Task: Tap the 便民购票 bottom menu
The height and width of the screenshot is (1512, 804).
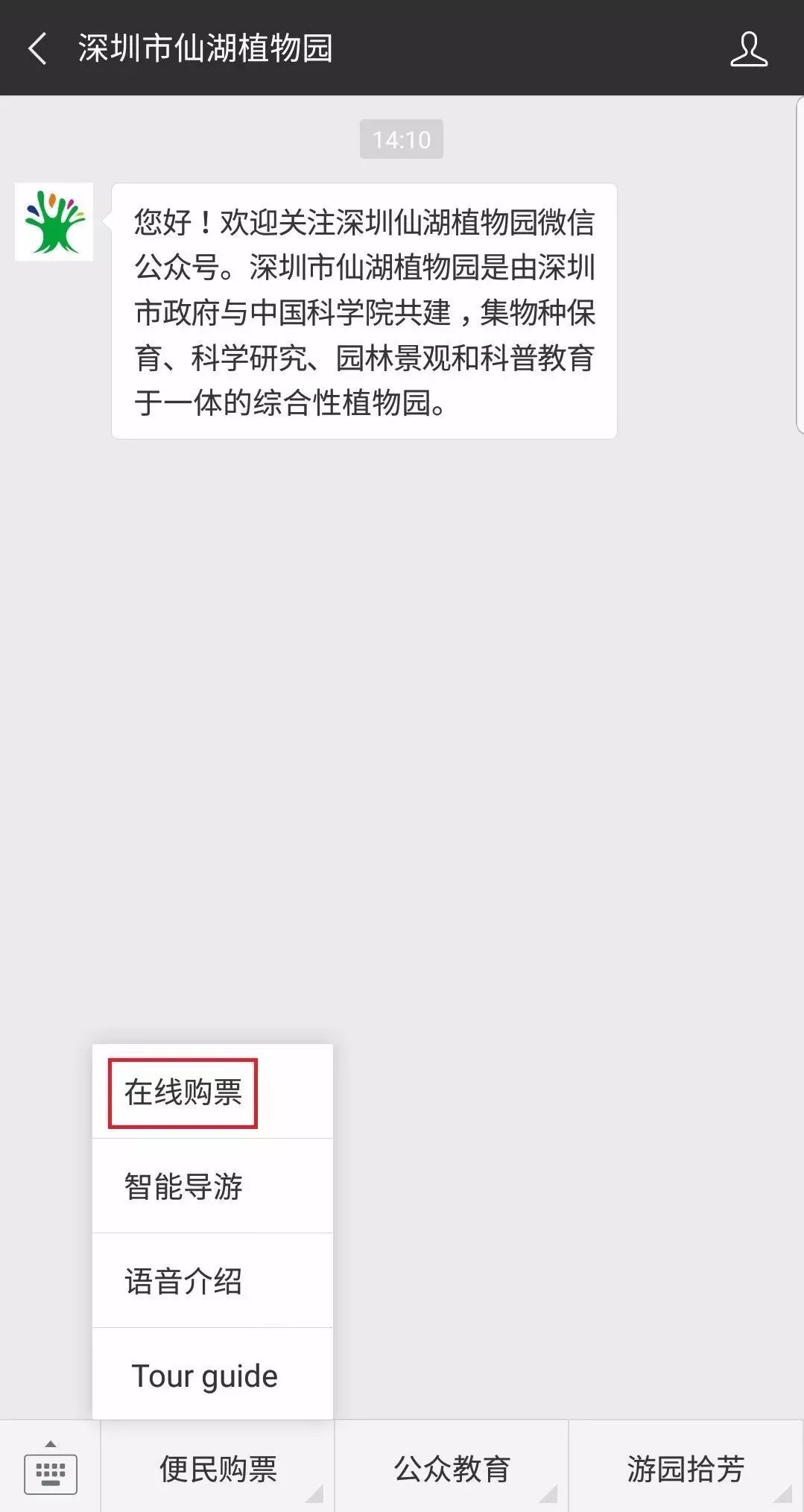Action: (x=218, y=1470)
